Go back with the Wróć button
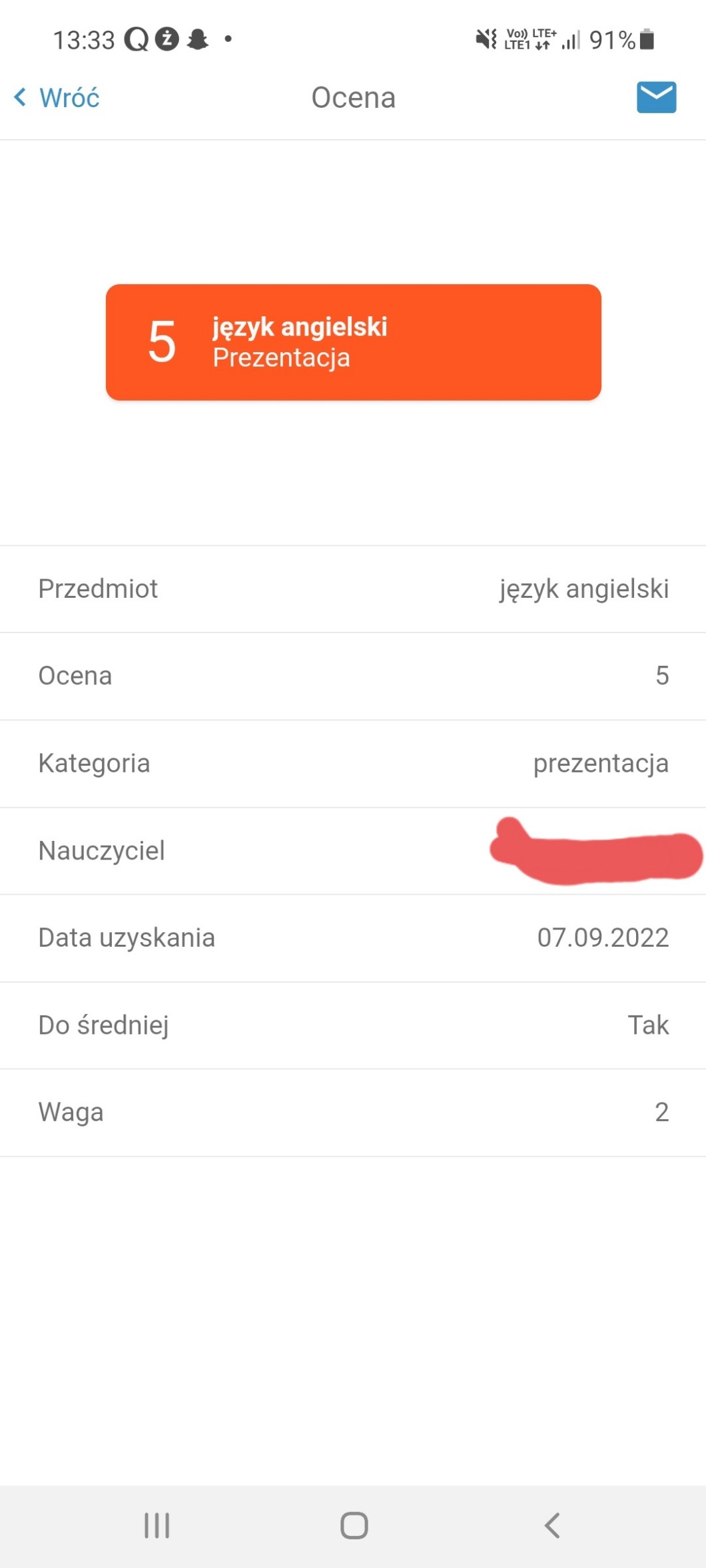 pos(58,98)
